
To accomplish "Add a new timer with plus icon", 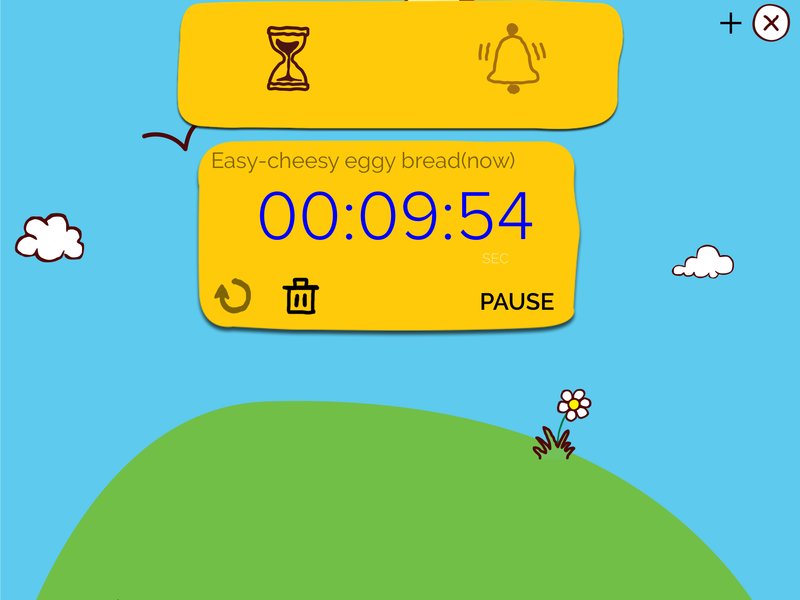I will pos(731,23).
